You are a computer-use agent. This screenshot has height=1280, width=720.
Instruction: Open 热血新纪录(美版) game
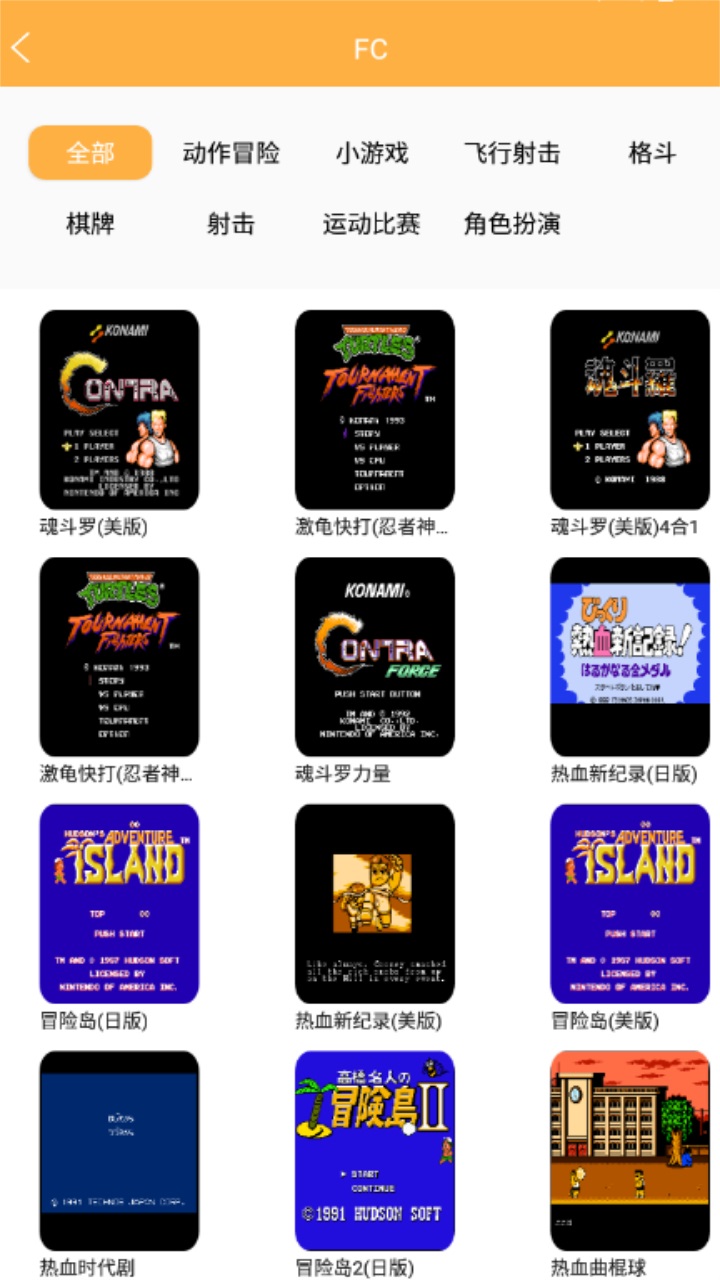(x=375, y=904)
